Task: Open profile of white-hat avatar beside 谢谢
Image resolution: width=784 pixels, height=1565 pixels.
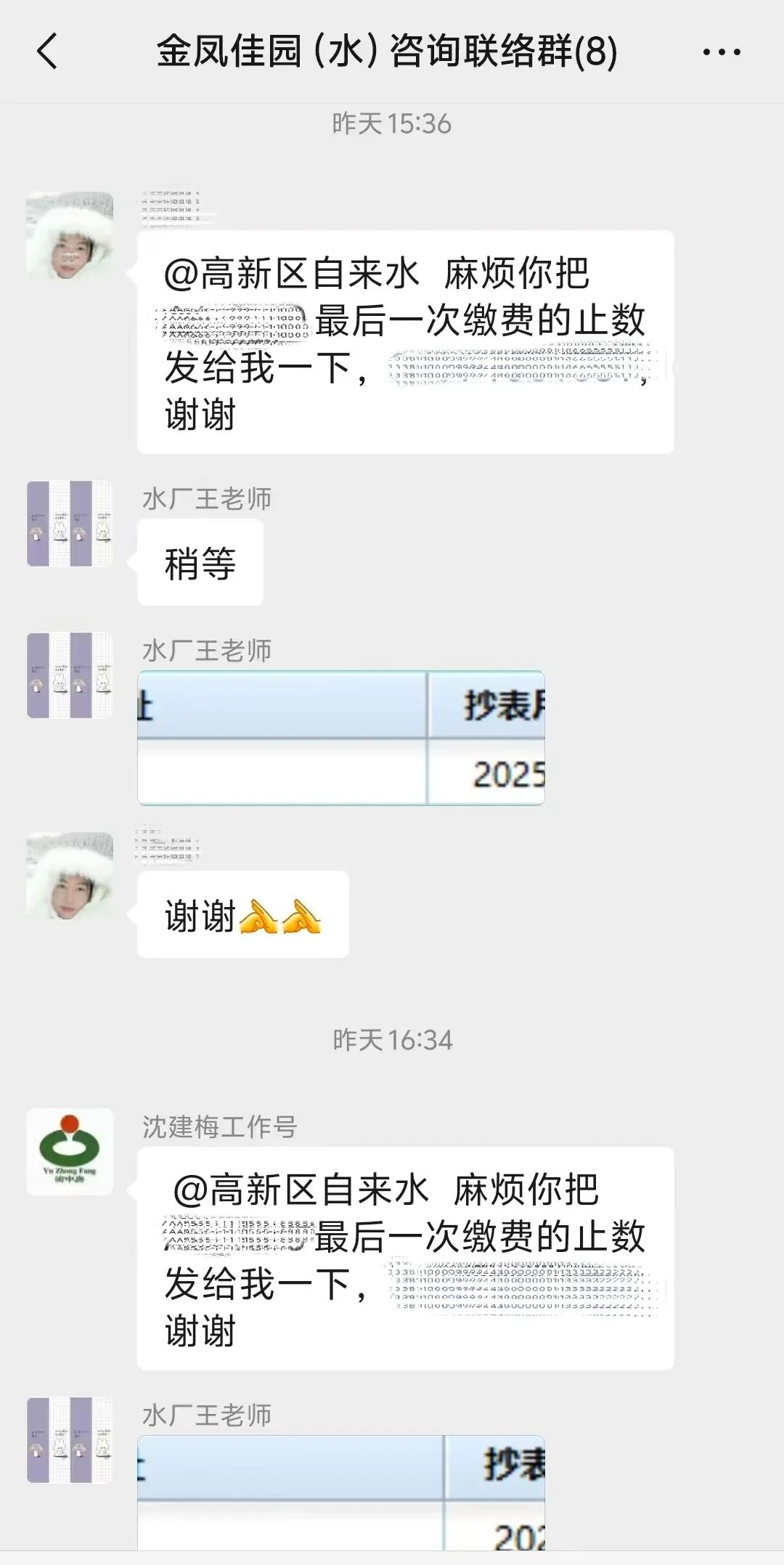Action: pos(70,876)
